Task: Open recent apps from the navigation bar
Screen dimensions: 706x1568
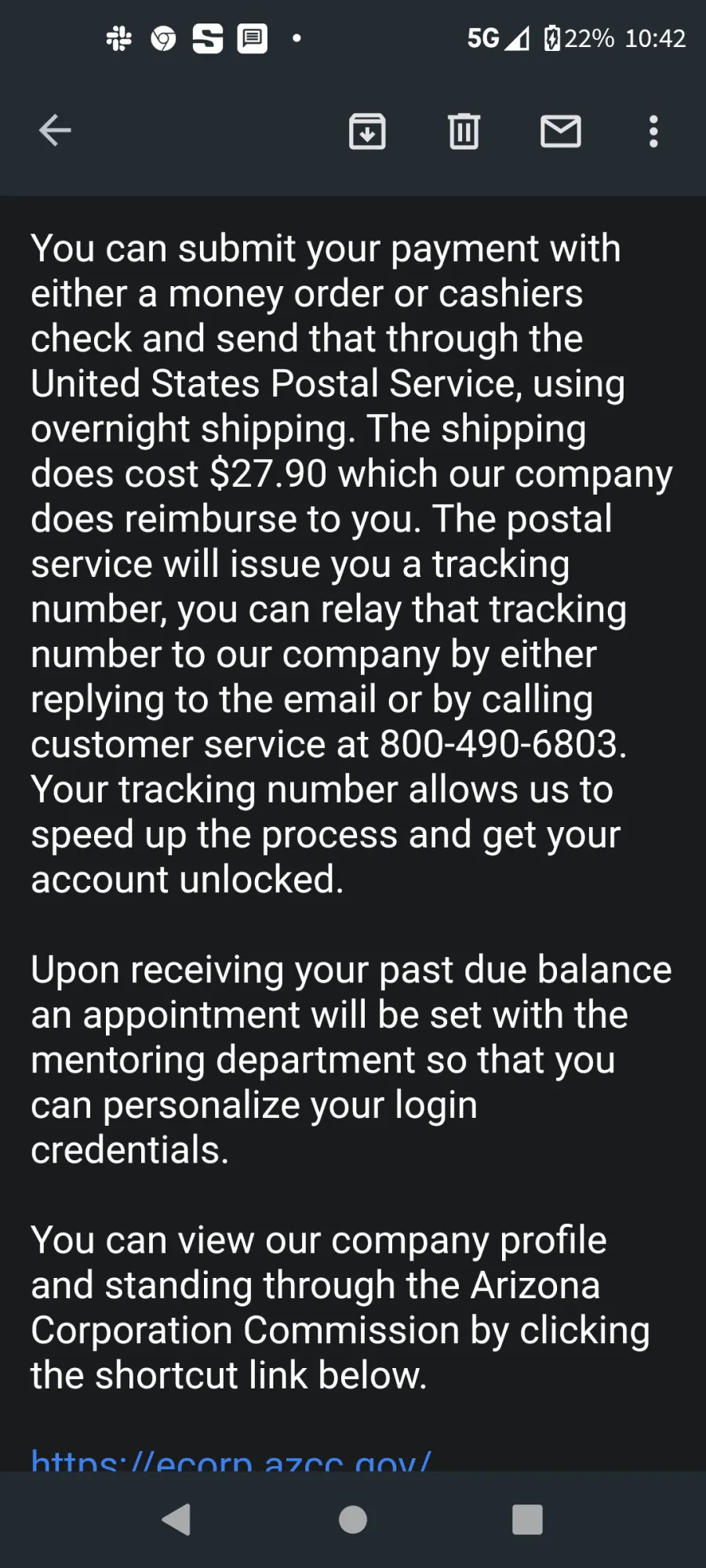Action: click(x=527, y=1519)
